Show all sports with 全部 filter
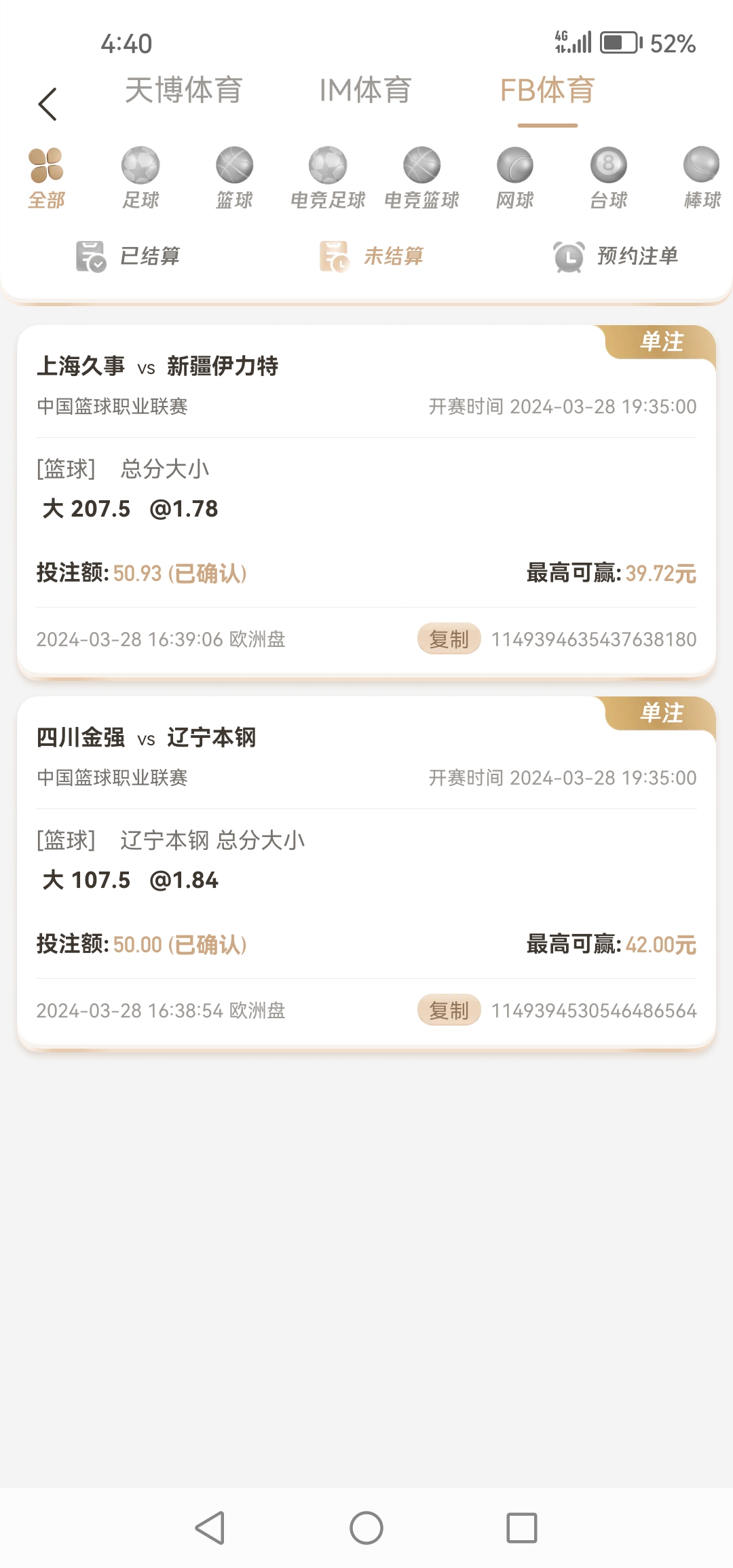This screenshot has width=733, height=1568. (46, 178)
